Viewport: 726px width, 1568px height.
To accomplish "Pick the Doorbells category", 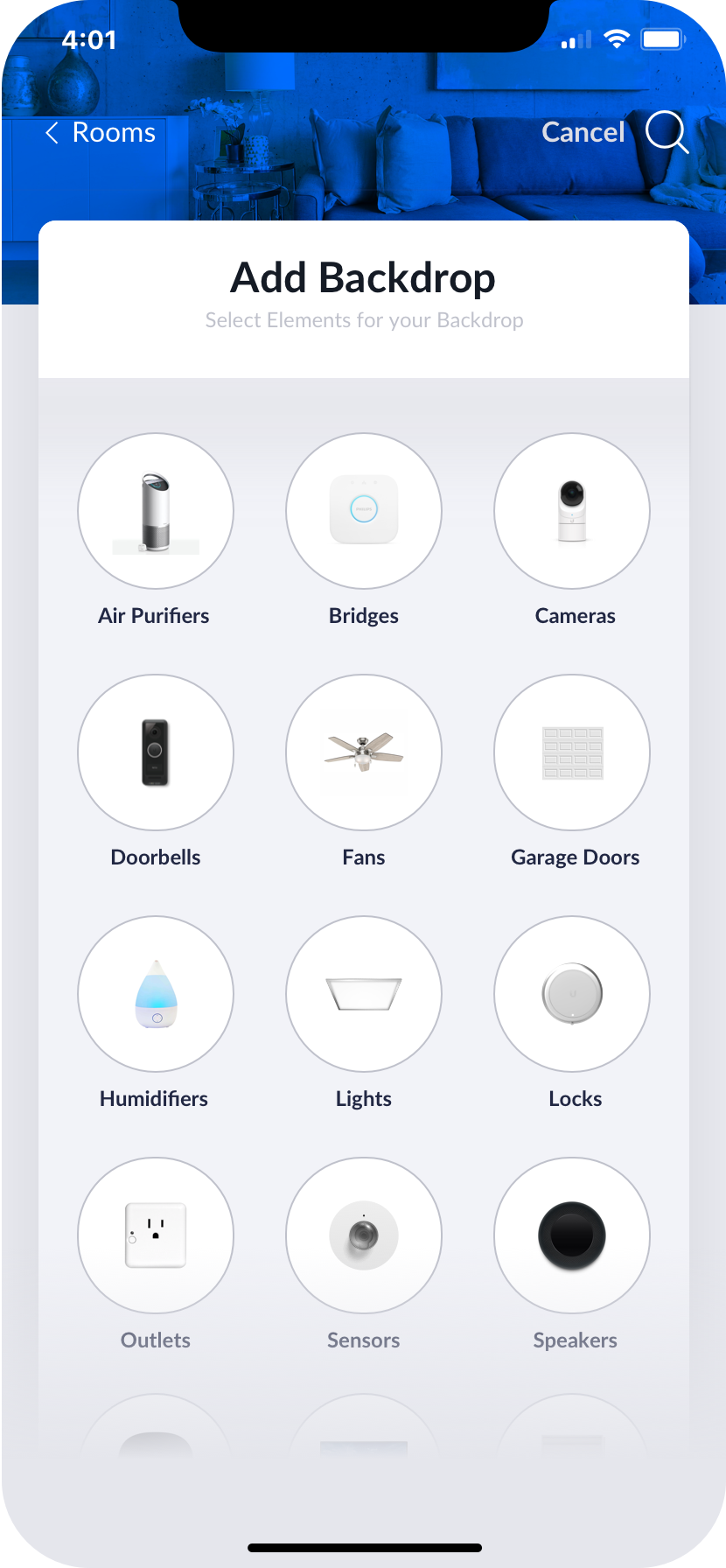I will point(156,752).
